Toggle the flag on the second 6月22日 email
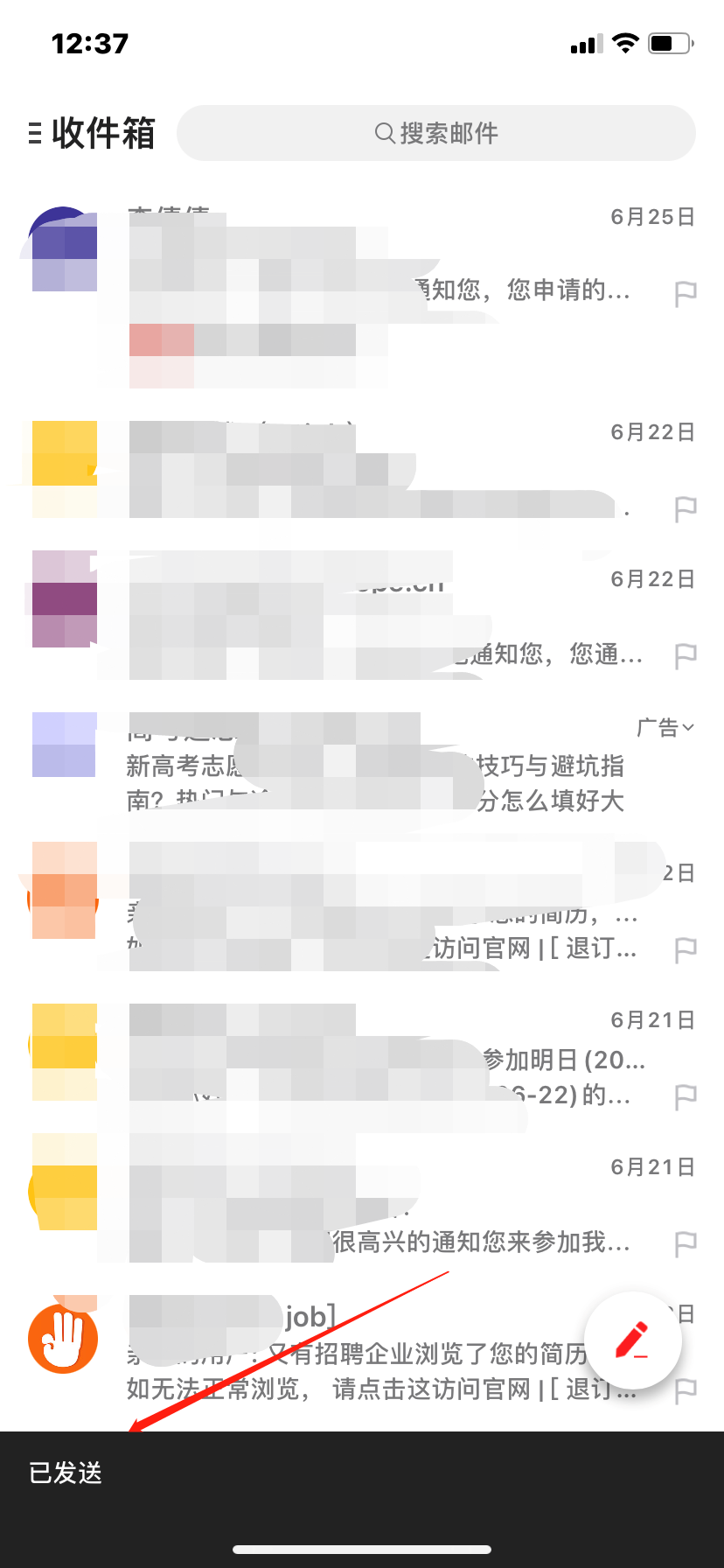 [x=687, y=656]
